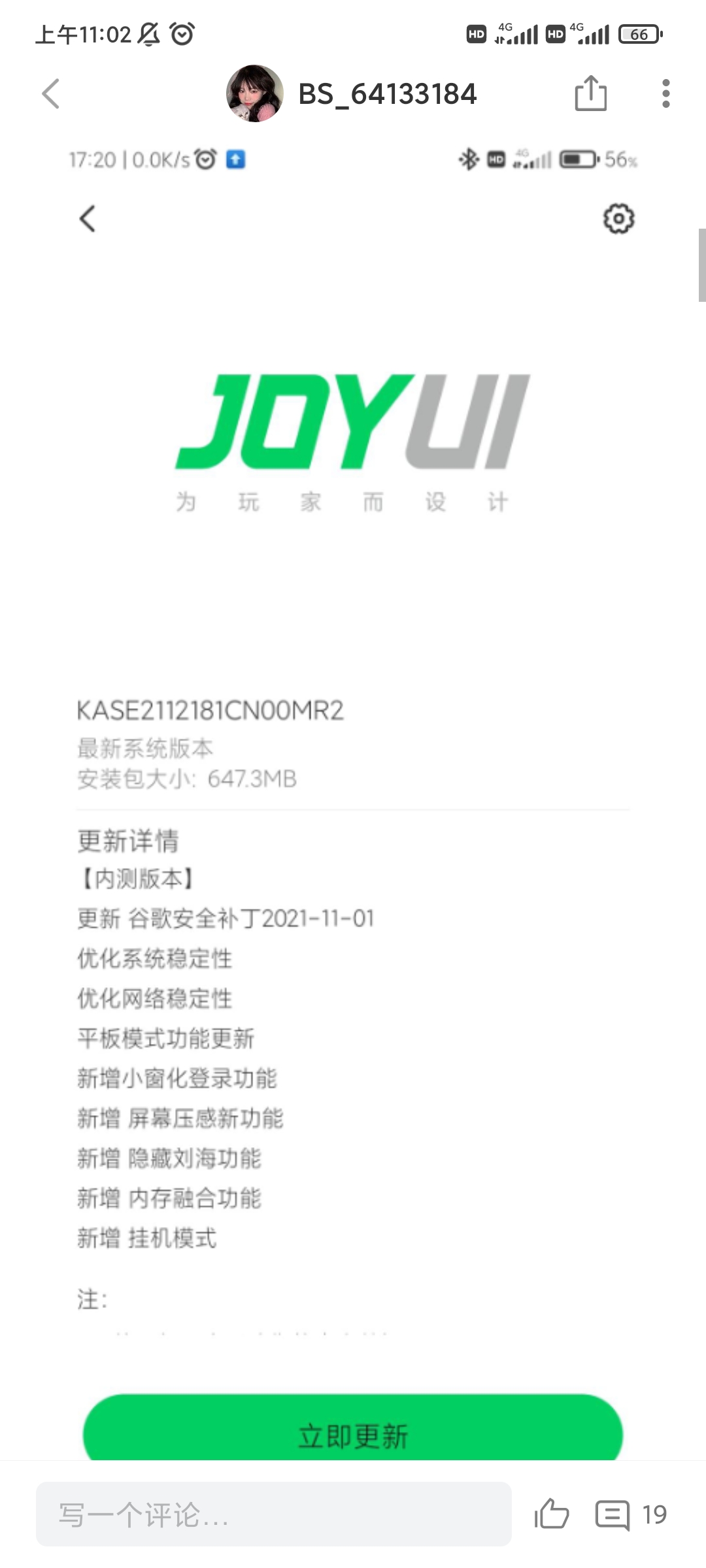
Task: Like this post
Action: (x=551, y=1514)
